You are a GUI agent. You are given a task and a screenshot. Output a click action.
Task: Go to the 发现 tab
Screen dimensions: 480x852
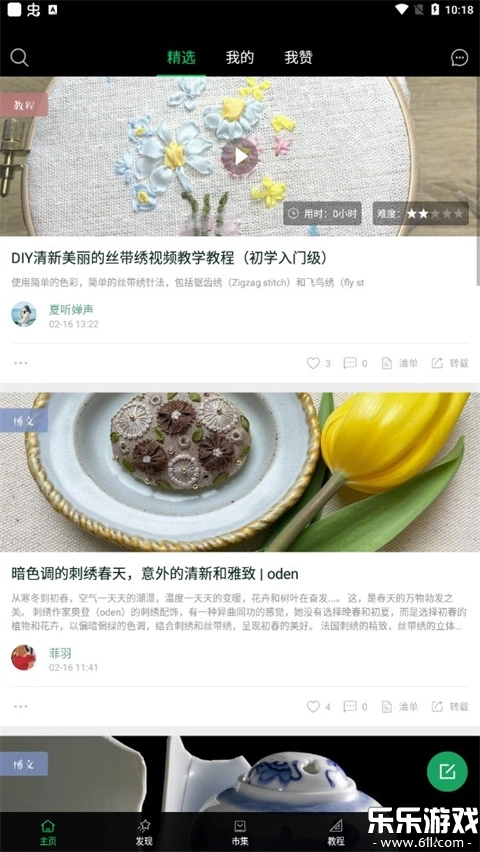144,832
